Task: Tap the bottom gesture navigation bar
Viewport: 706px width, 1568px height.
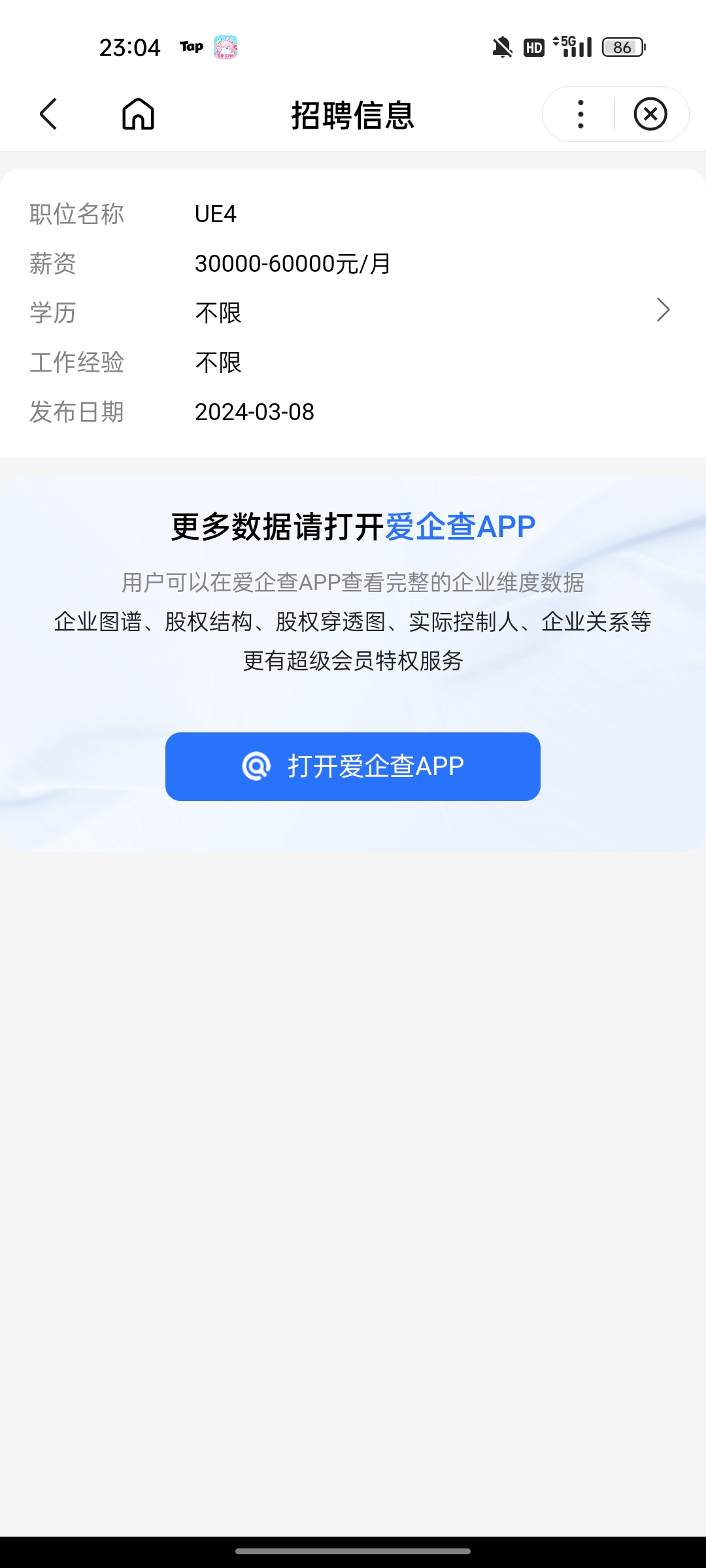Action: (353, 1549)
